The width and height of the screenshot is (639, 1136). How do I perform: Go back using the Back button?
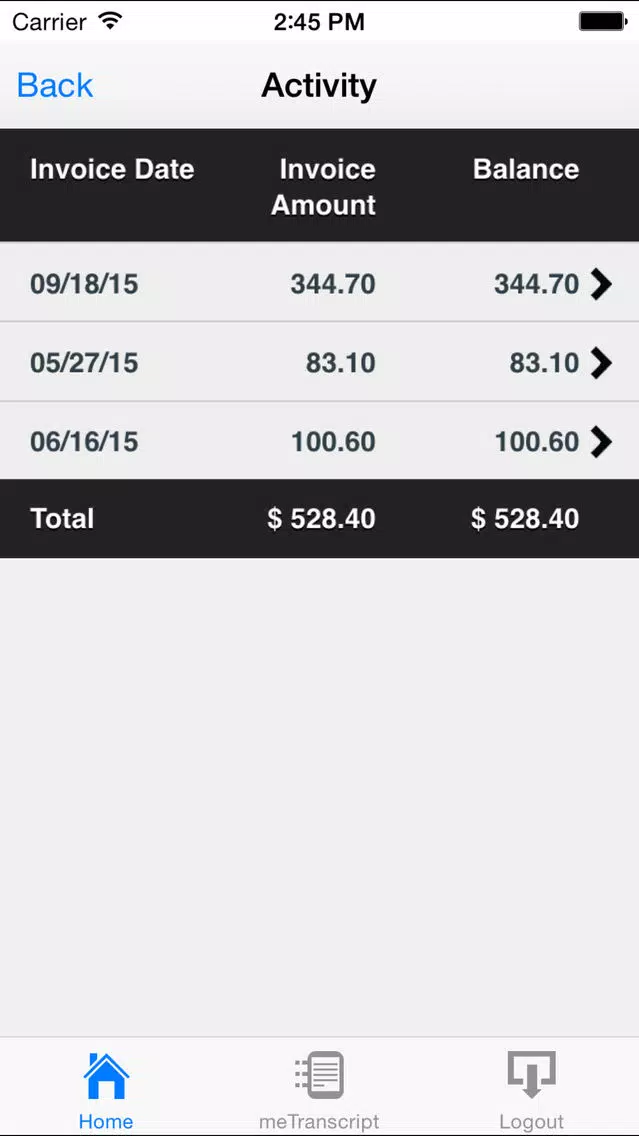click(55, 85)
